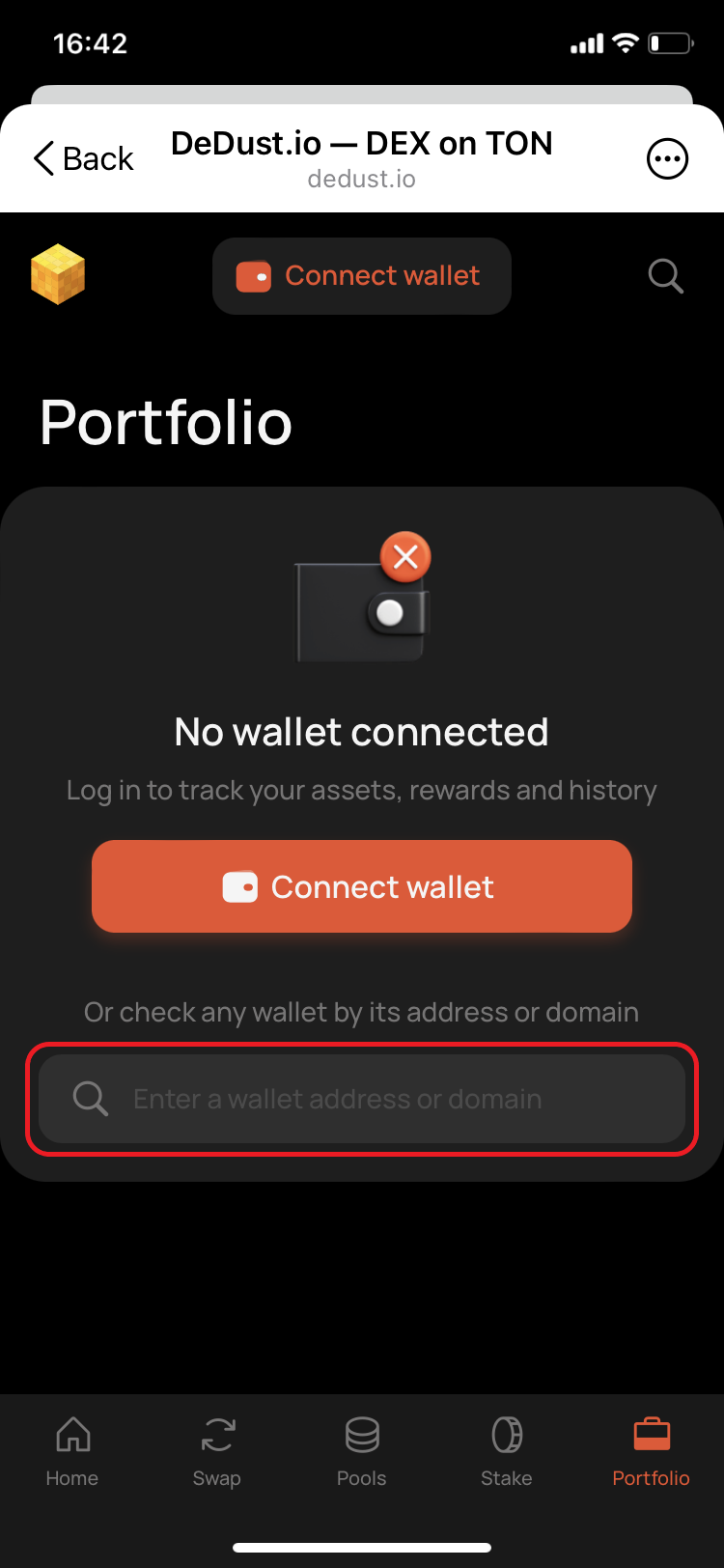This screenshot has height=1568, width=724.
Task: Focus the wallet address or domain field
Action: click(362, 1099)
